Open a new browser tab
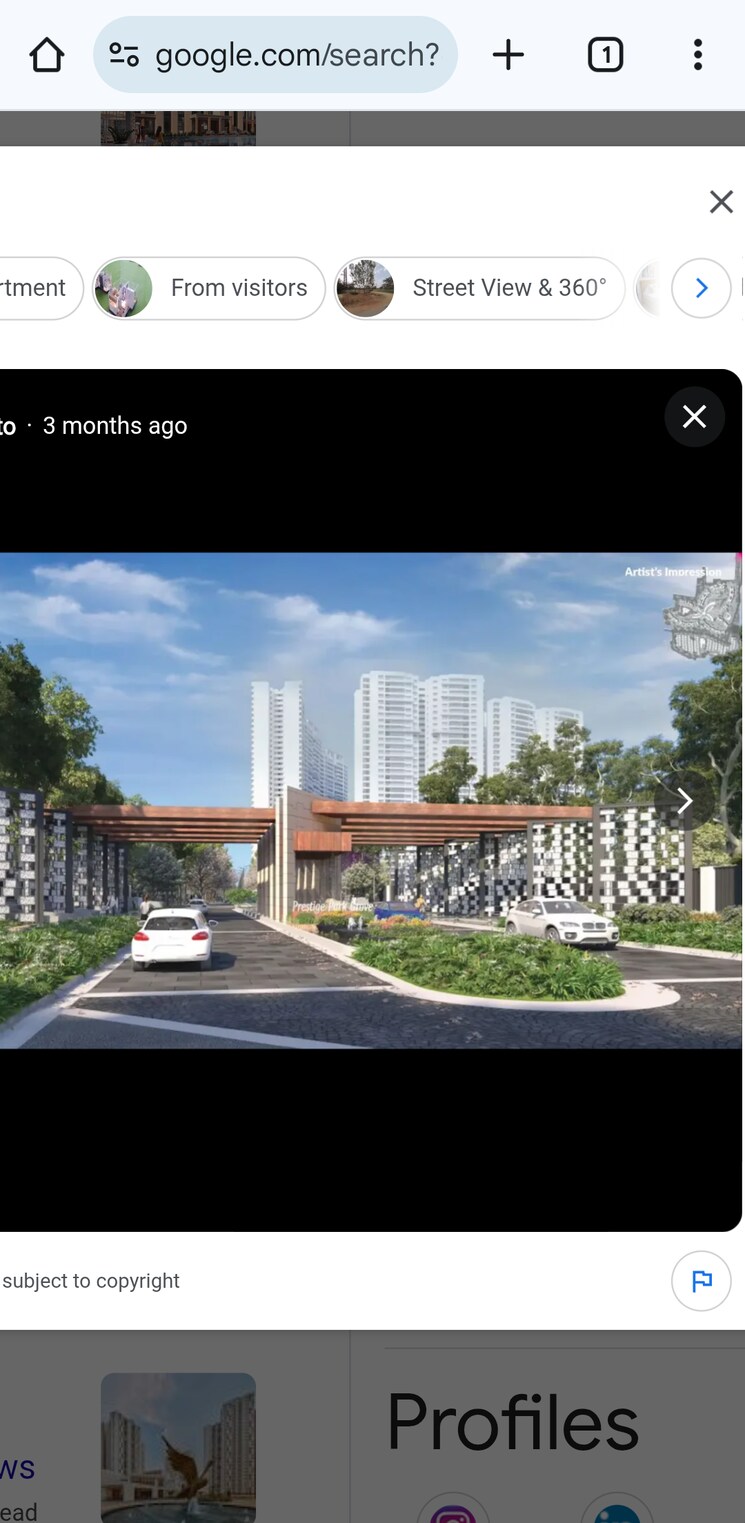745x1523 pixels. click(x=508, y=55)
